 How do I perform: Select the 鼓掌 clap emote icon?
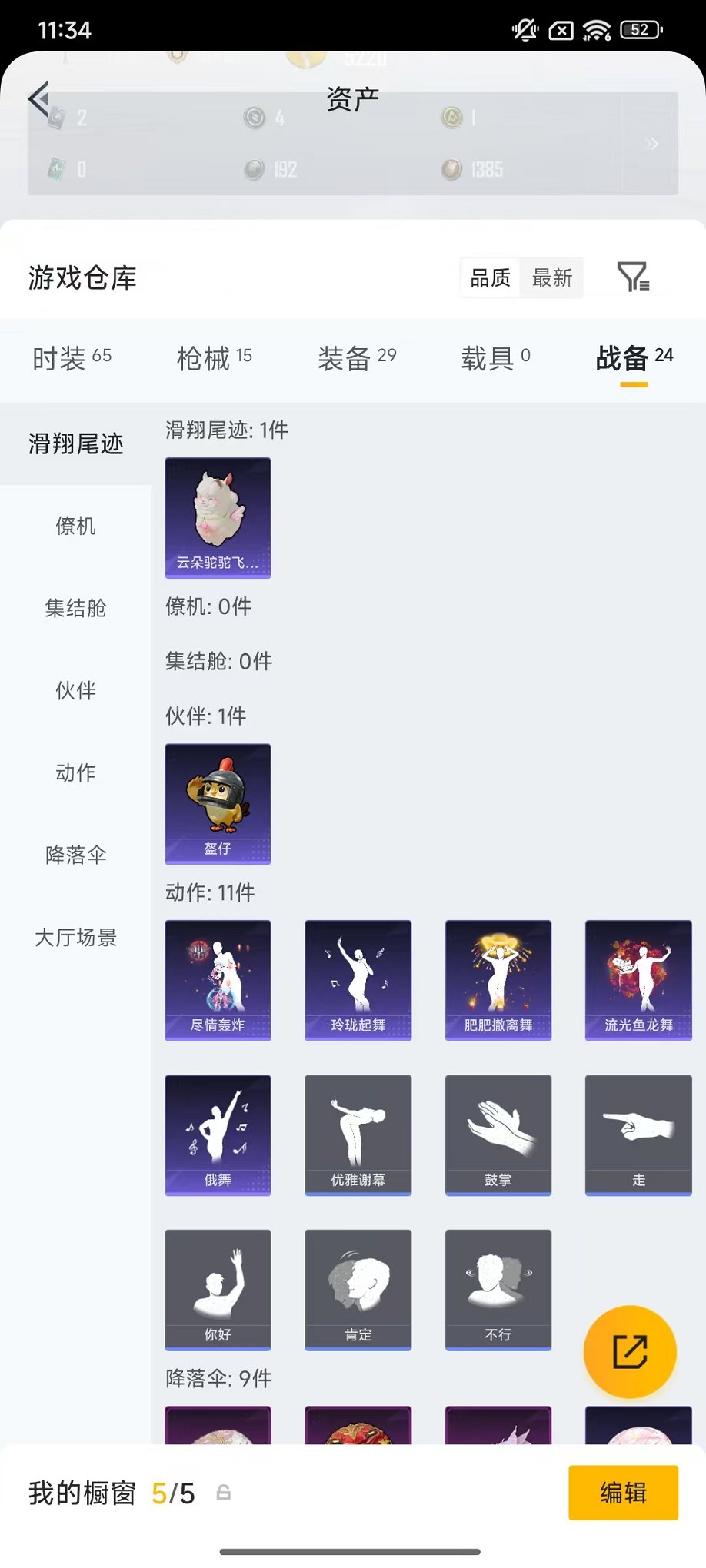[498, 1134]
